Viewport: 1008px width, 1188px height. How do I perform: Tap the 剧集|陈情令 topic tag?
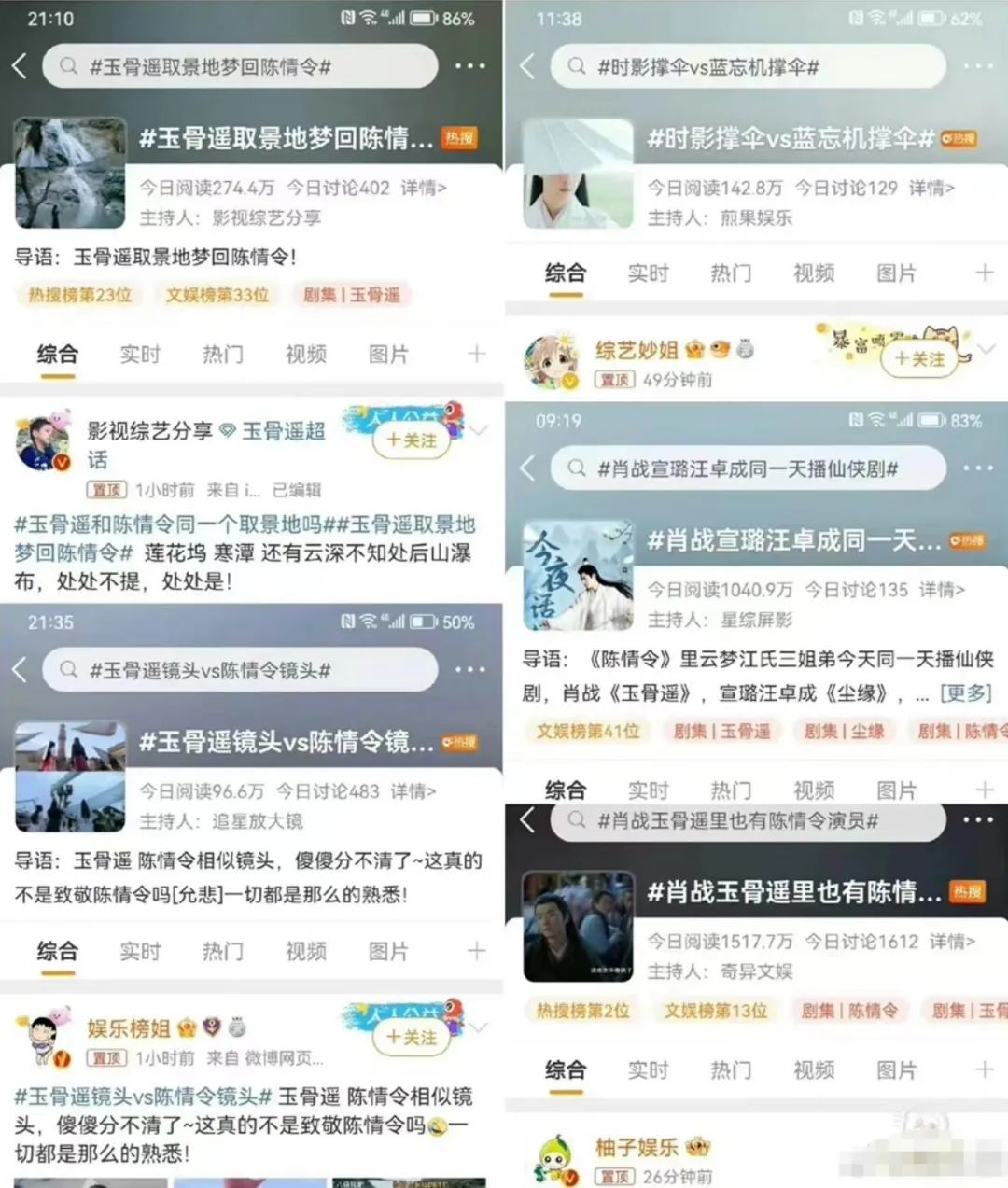[850, 1010]
